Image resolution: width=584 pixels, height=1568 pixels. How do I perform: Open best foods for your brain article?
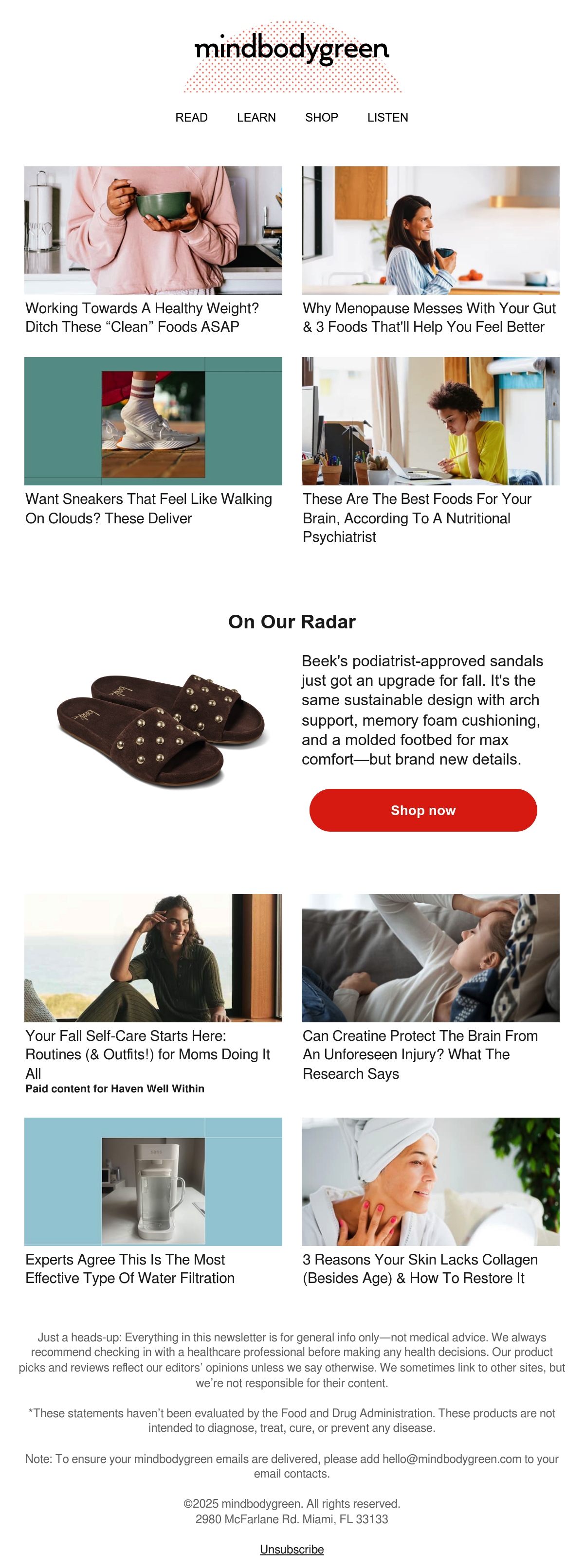coord(417,518)
